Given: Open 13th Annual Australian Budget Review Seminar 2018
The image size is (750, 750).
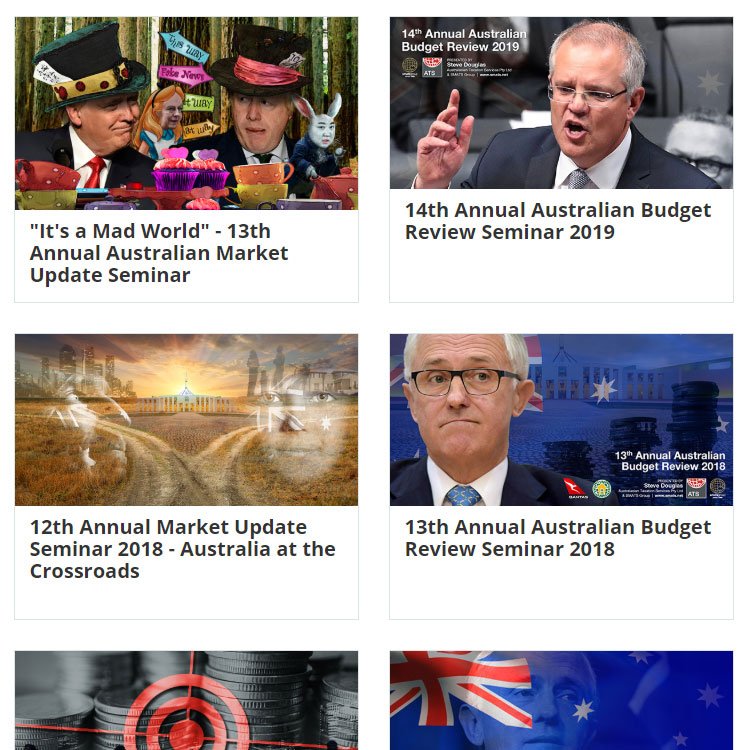Looking at the screenshot, I should coord(557,538).
